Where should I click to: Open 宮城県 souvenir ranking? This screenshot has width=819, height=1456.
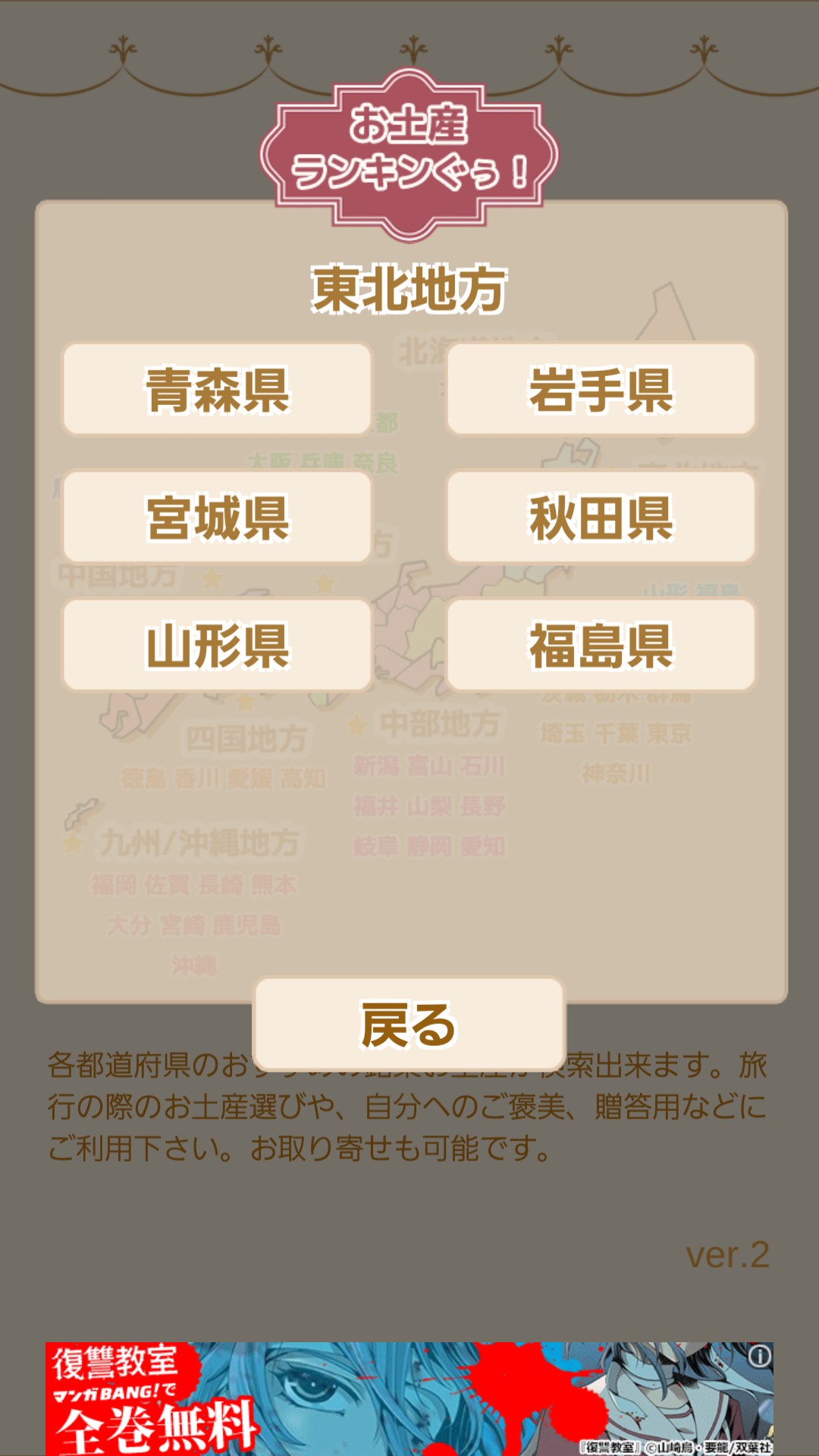[217, 517]
